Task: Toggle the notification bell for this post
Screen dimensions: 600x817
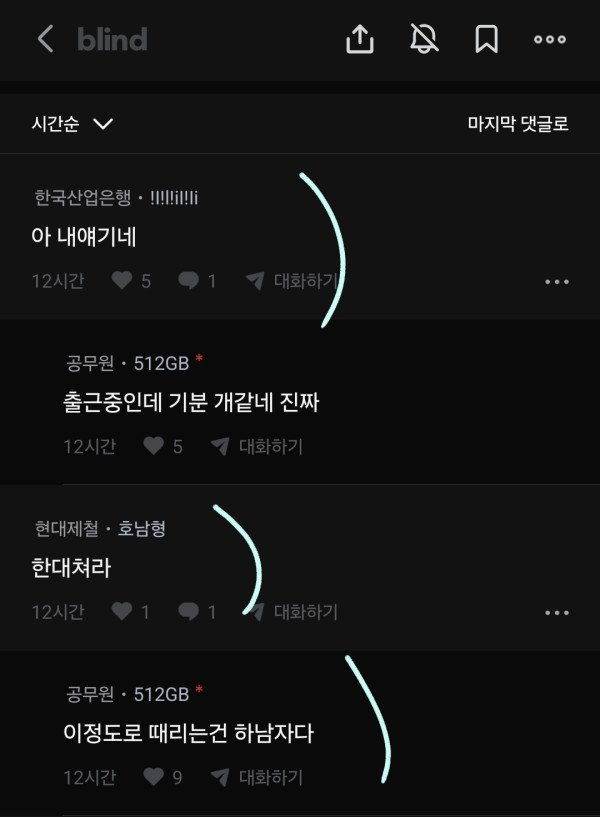Action: click(424, 39)
